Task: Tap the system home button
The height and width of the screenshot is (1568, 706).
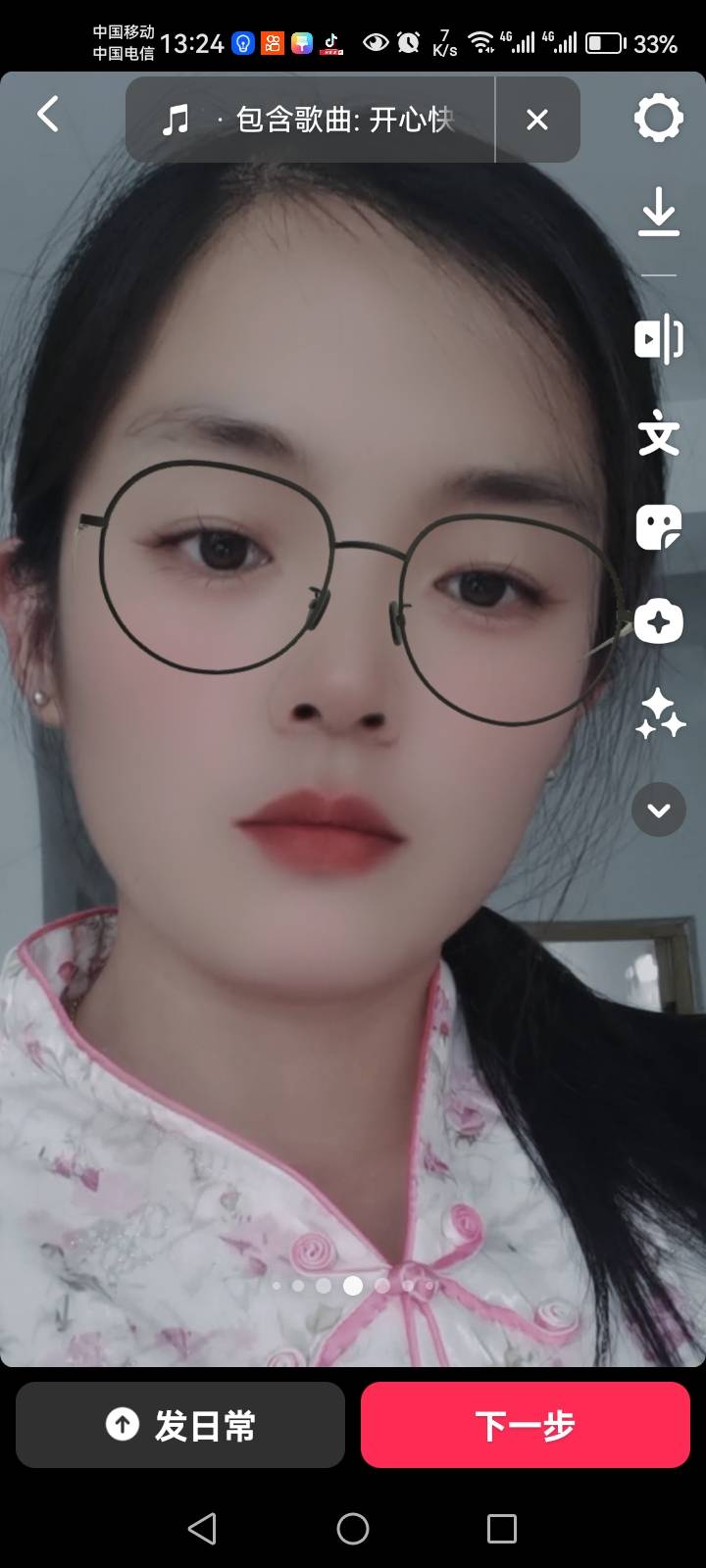Action: pos(353,1528)
